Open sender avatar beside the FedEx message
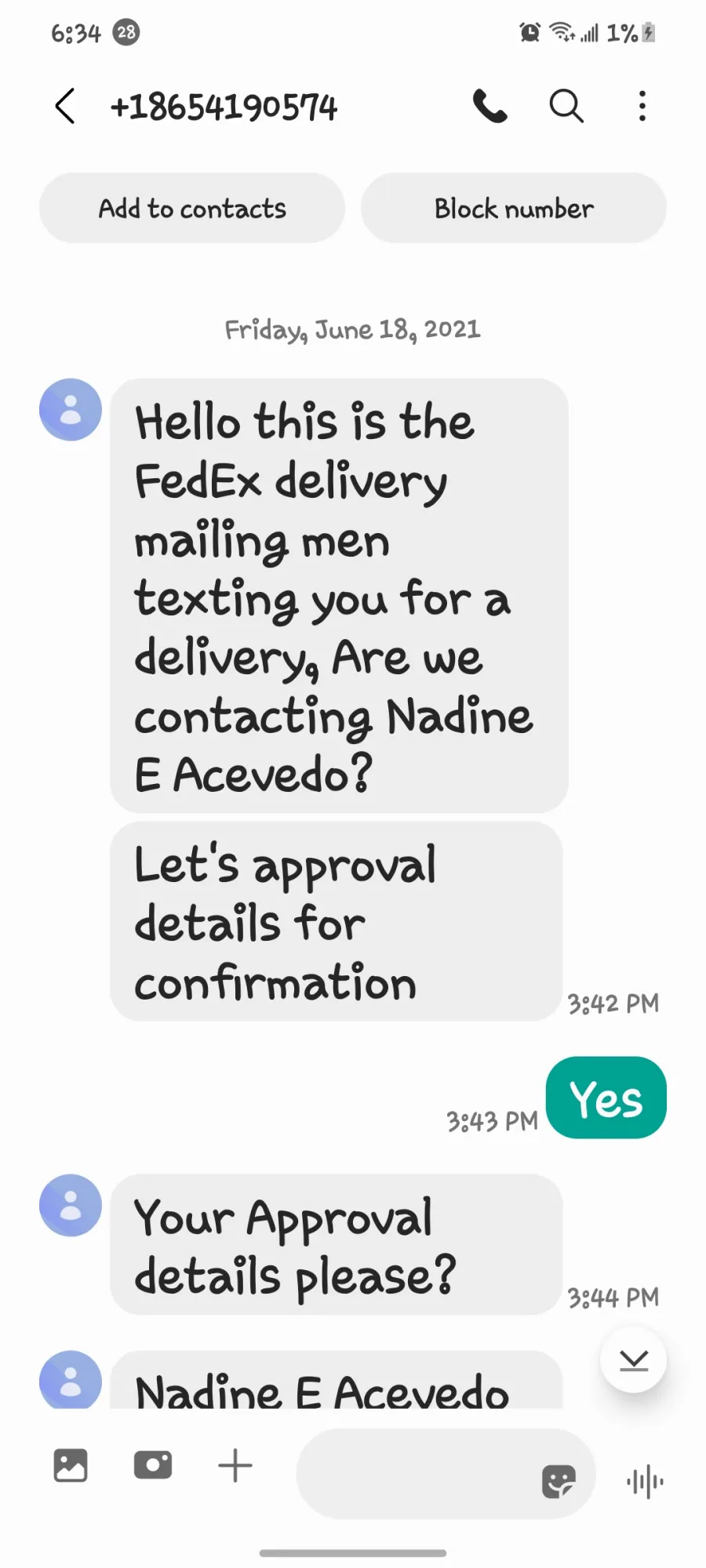 (71, 410)
